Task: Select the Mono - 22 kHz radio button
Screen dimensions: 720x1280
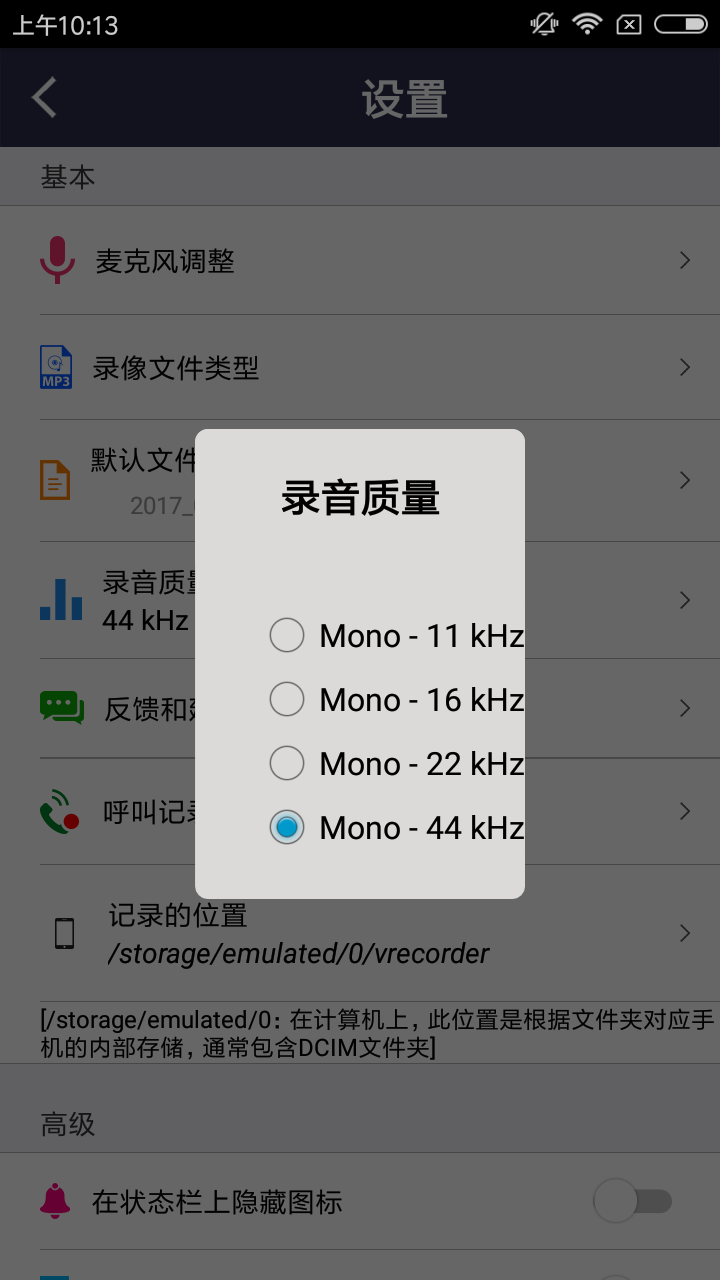Action: pyautogui.click(x=287, y=763)
